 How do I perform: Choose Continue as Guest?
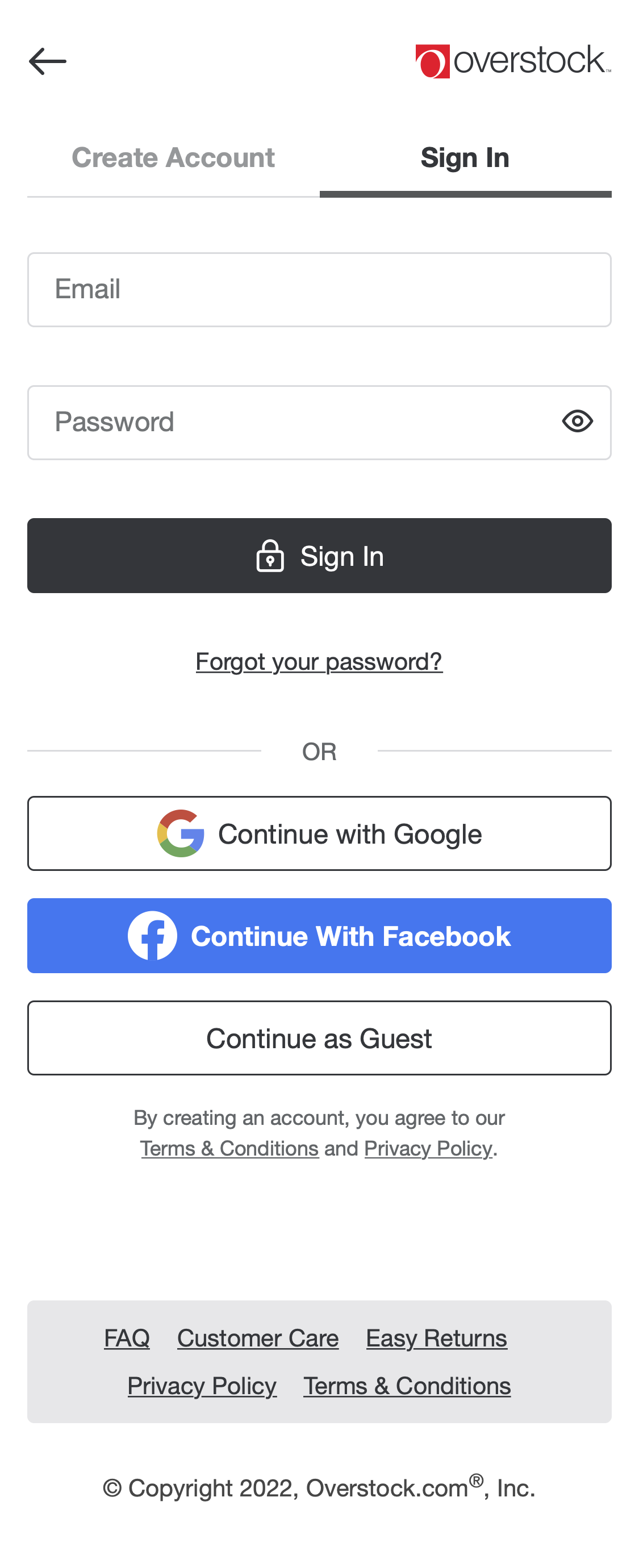tap(319, 1038)
